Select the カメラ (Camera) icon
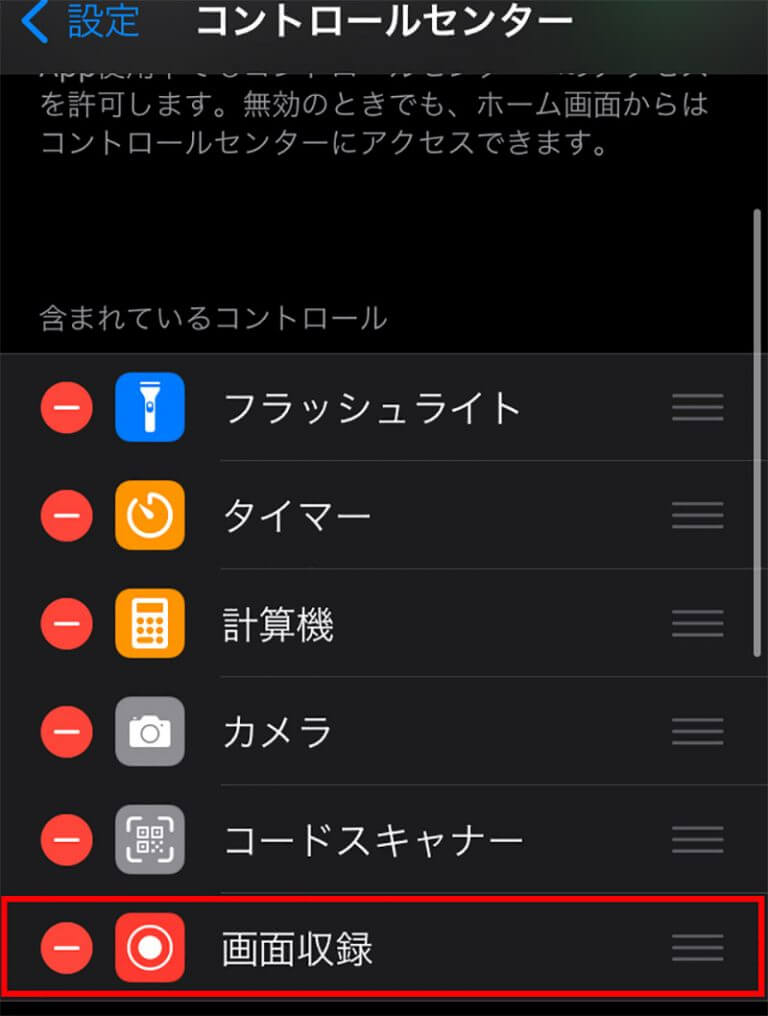 (x=150, y=731)
